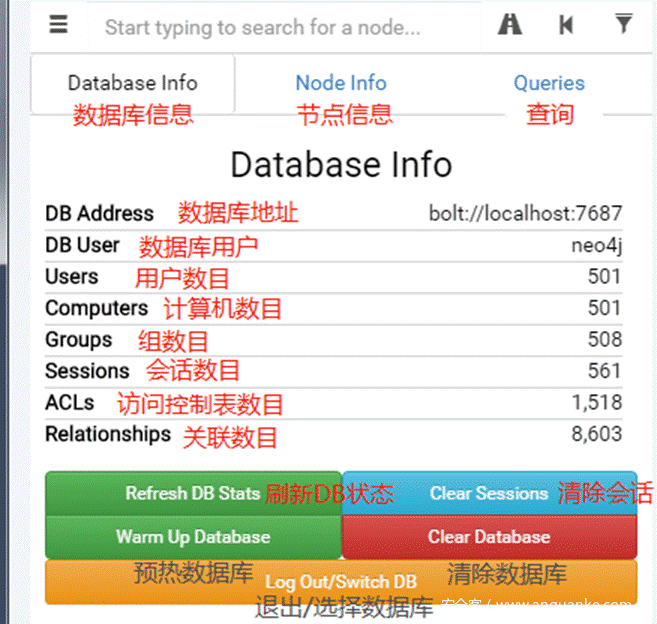Screen dimensions: 657x624
Task: Open pathfinding road icon
Action: [x=510, y=25]
